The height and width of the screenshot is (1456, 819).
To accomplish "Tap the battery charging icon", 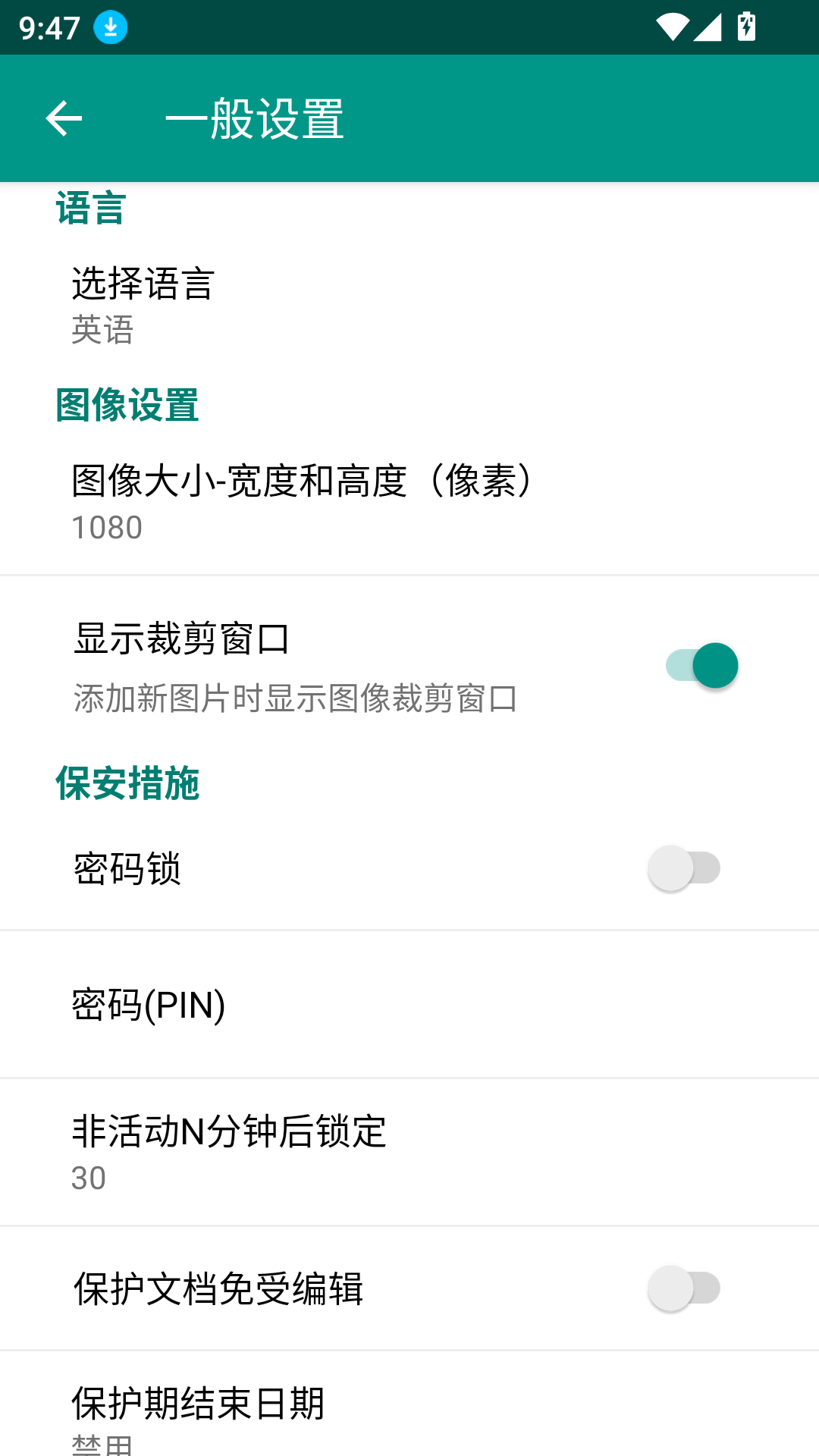I will 745,27.
